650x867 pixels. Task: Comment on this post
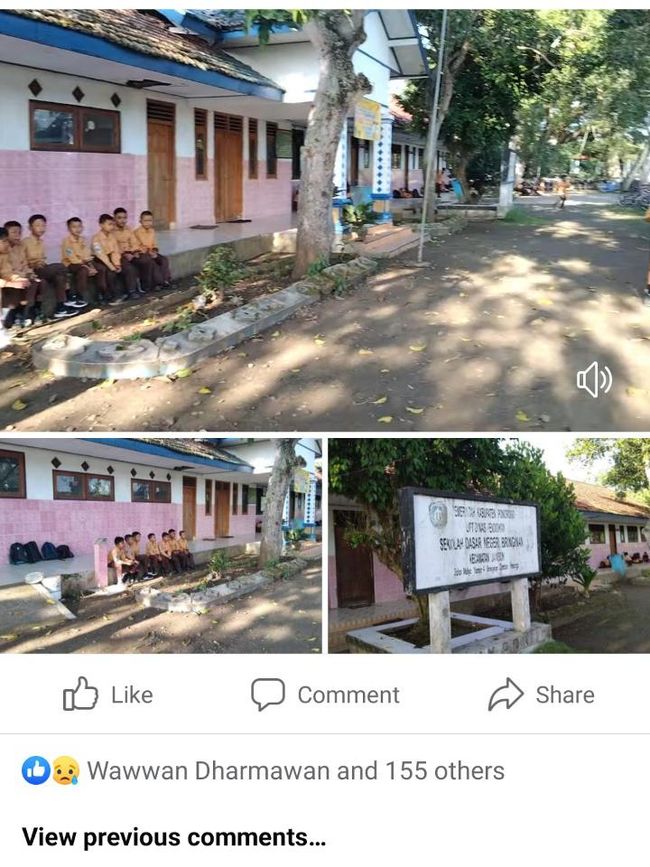tap(325, 694)
